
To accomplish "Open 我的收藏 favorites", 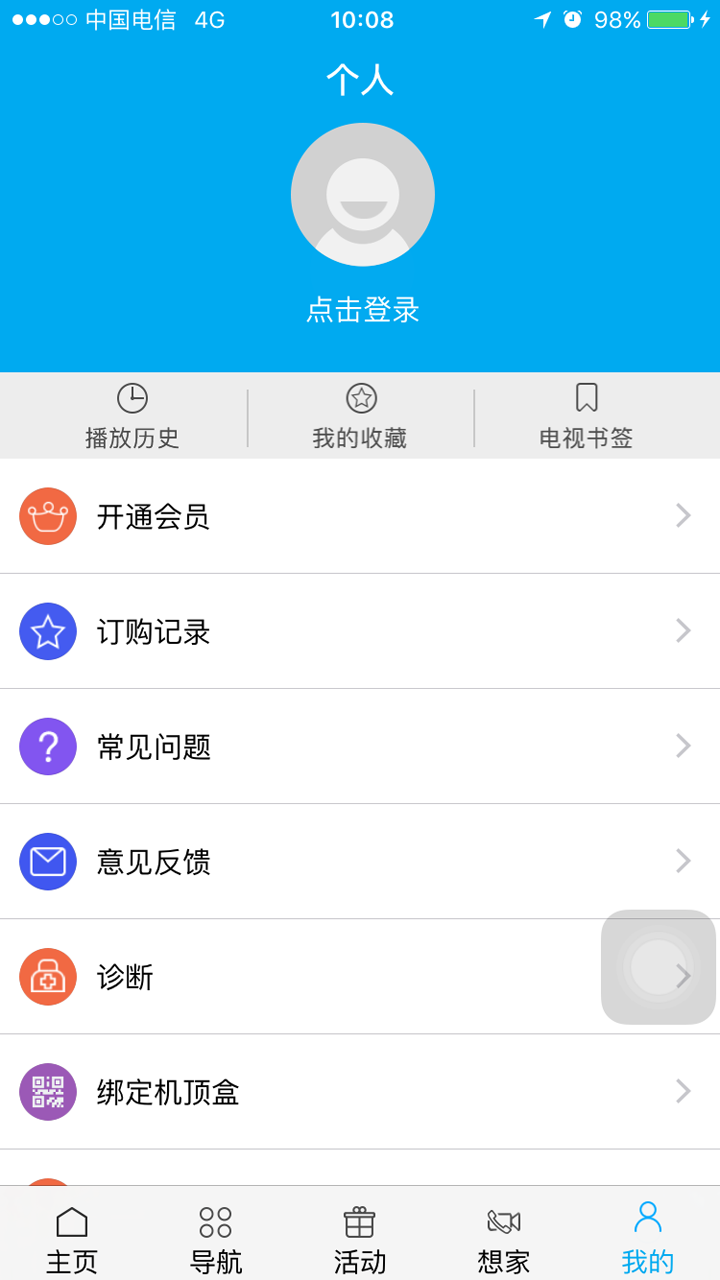I will (360, 416).
